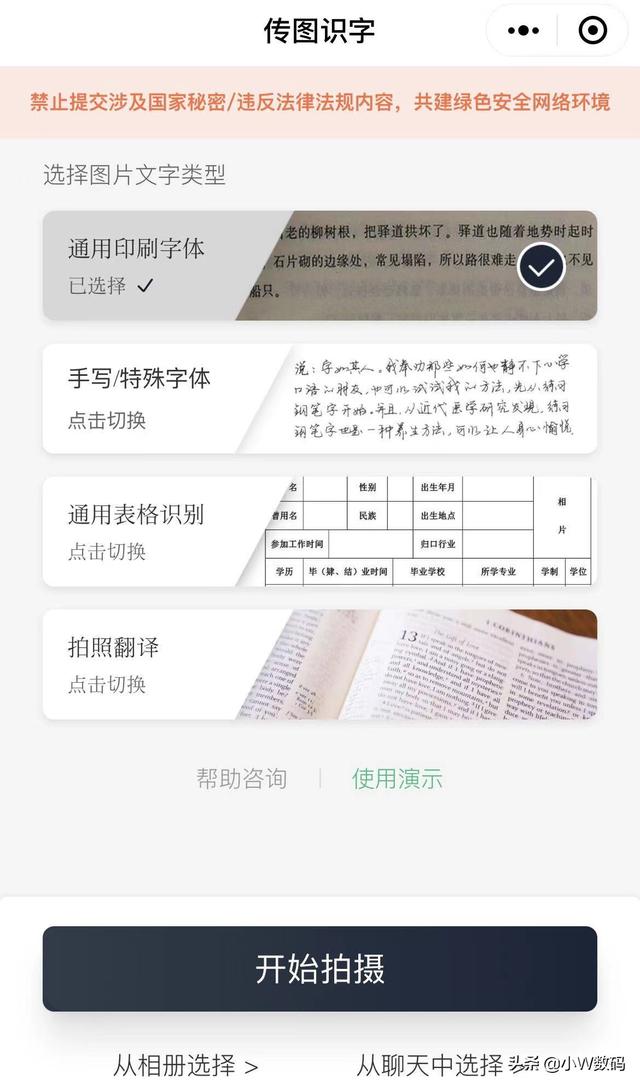
Task: Tap 开始拍摄 to start shooting
Action: click(x=319, y=968)
